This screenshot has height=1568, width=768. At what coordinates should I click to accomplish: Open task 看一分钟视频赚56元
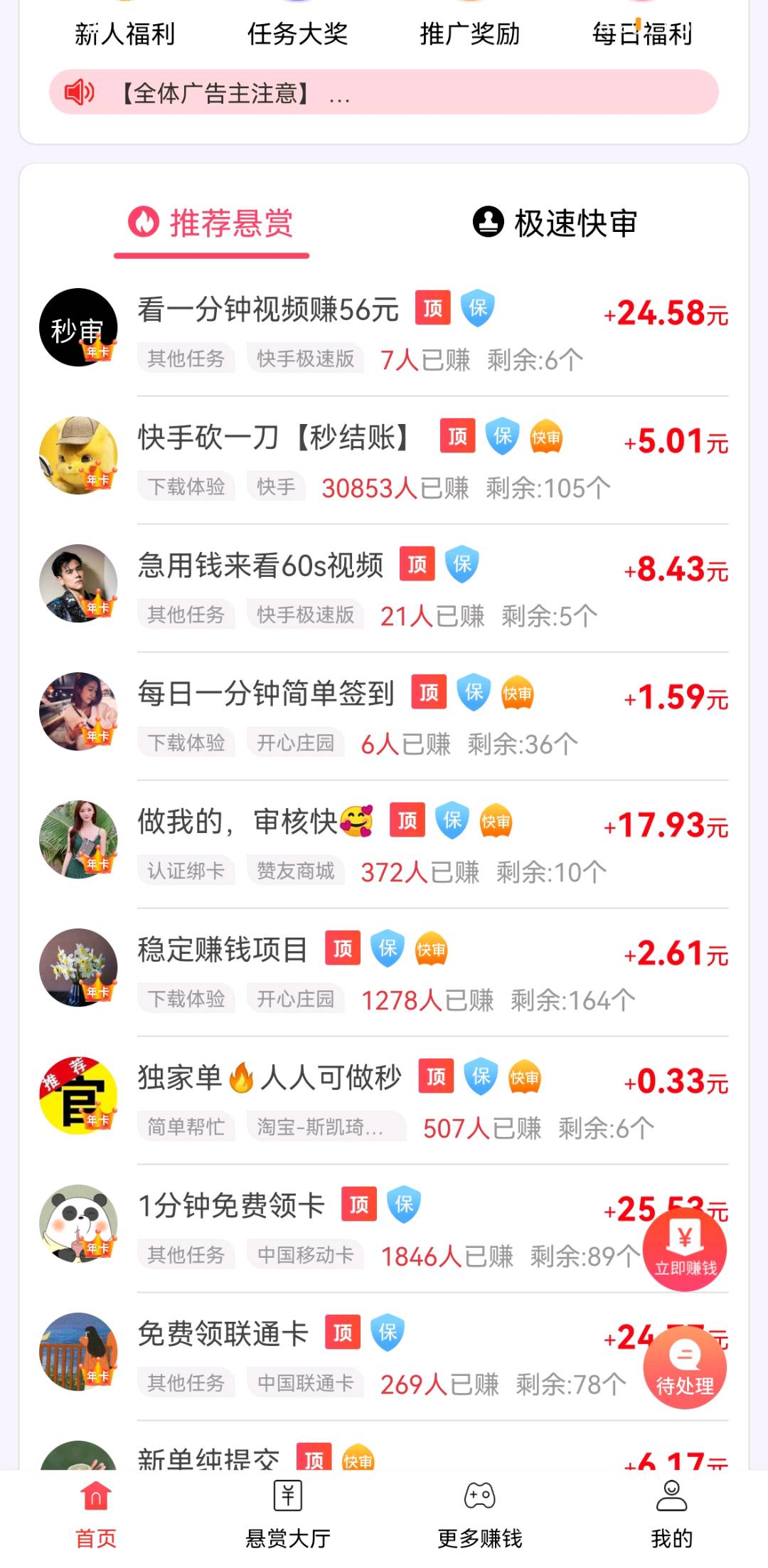pos(268,310)
